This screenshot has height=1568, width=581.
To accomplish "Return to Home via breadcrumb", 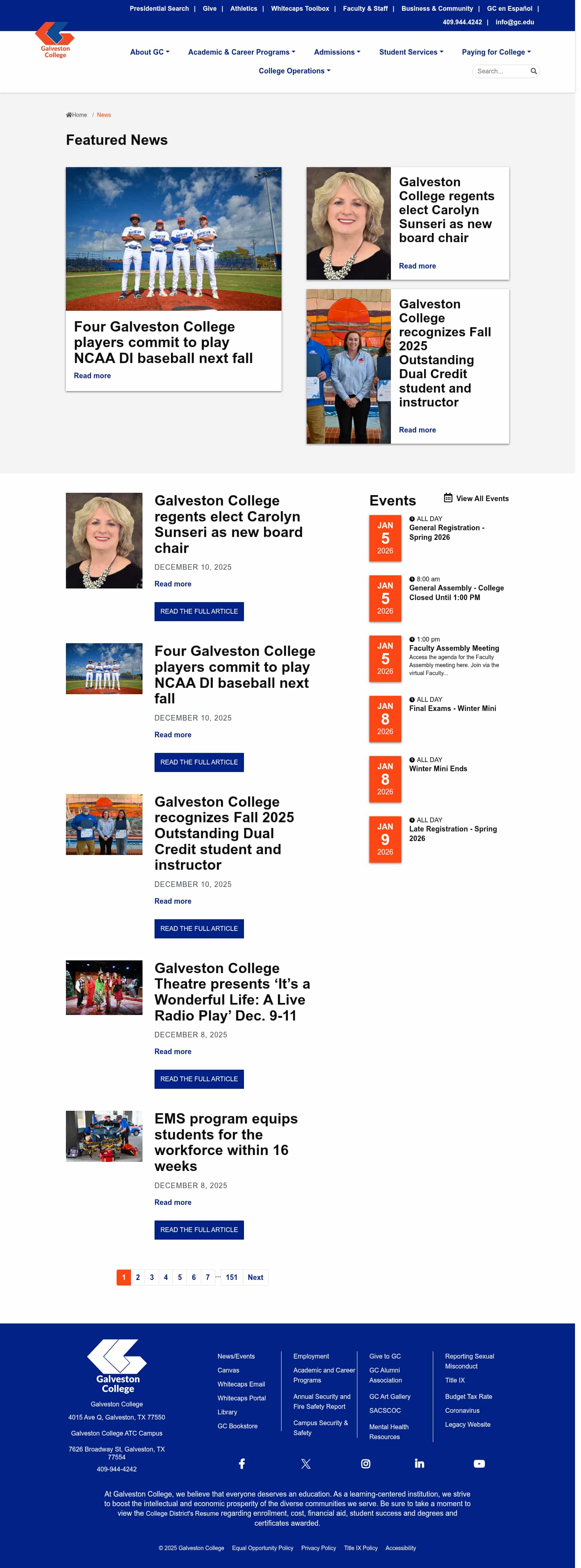I will (79, 115).
